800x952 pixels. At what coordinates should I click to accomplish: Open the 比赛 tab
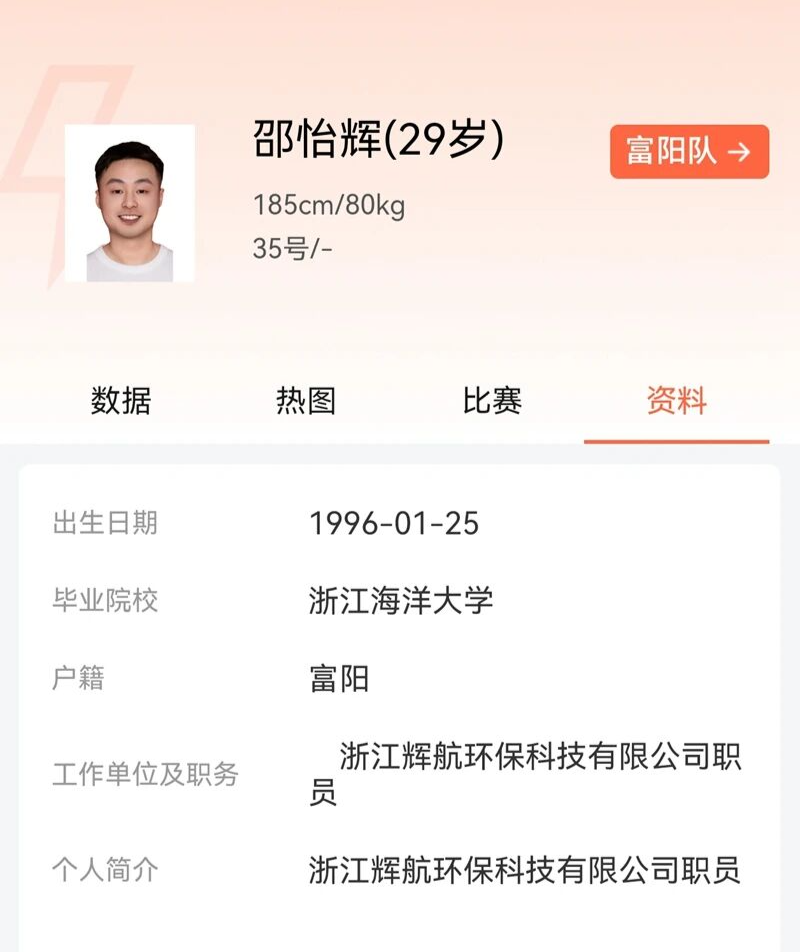(x=492, y=401)
